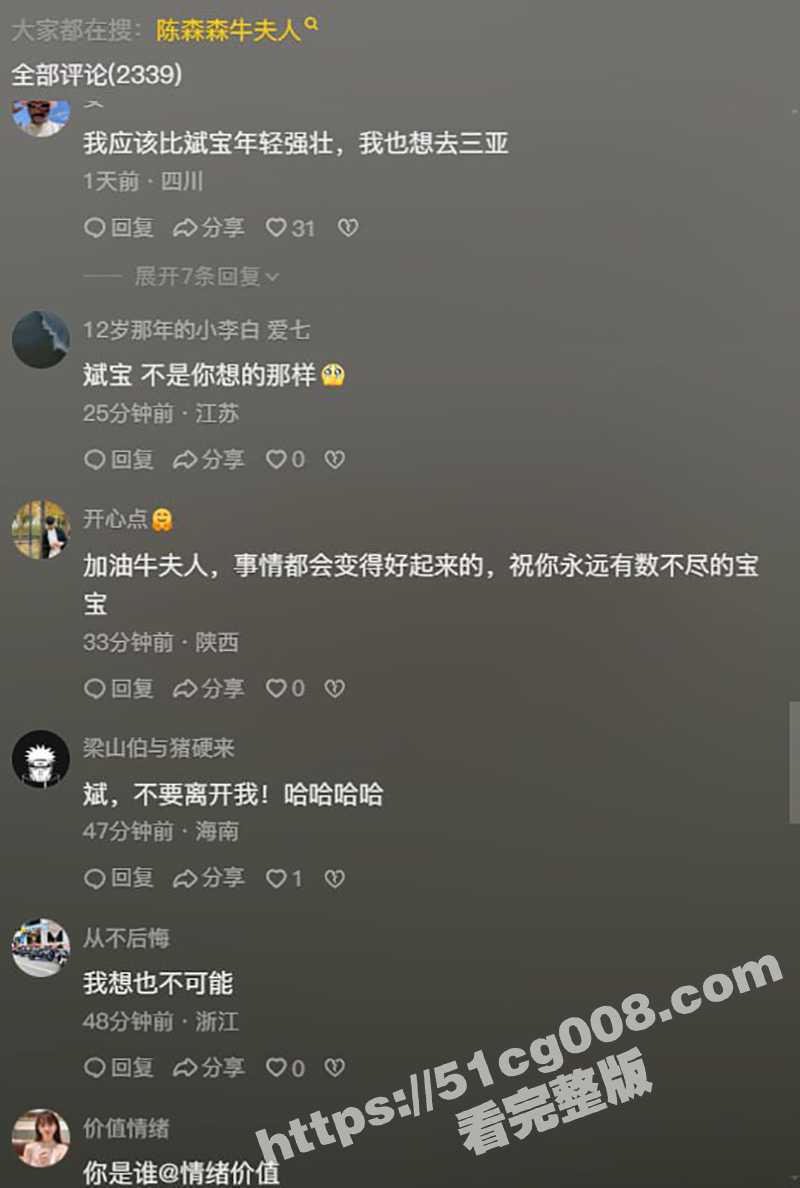Dislike the comment about 三亚
Viewport: 800px width, 1188px height.
tap(347, 228)
